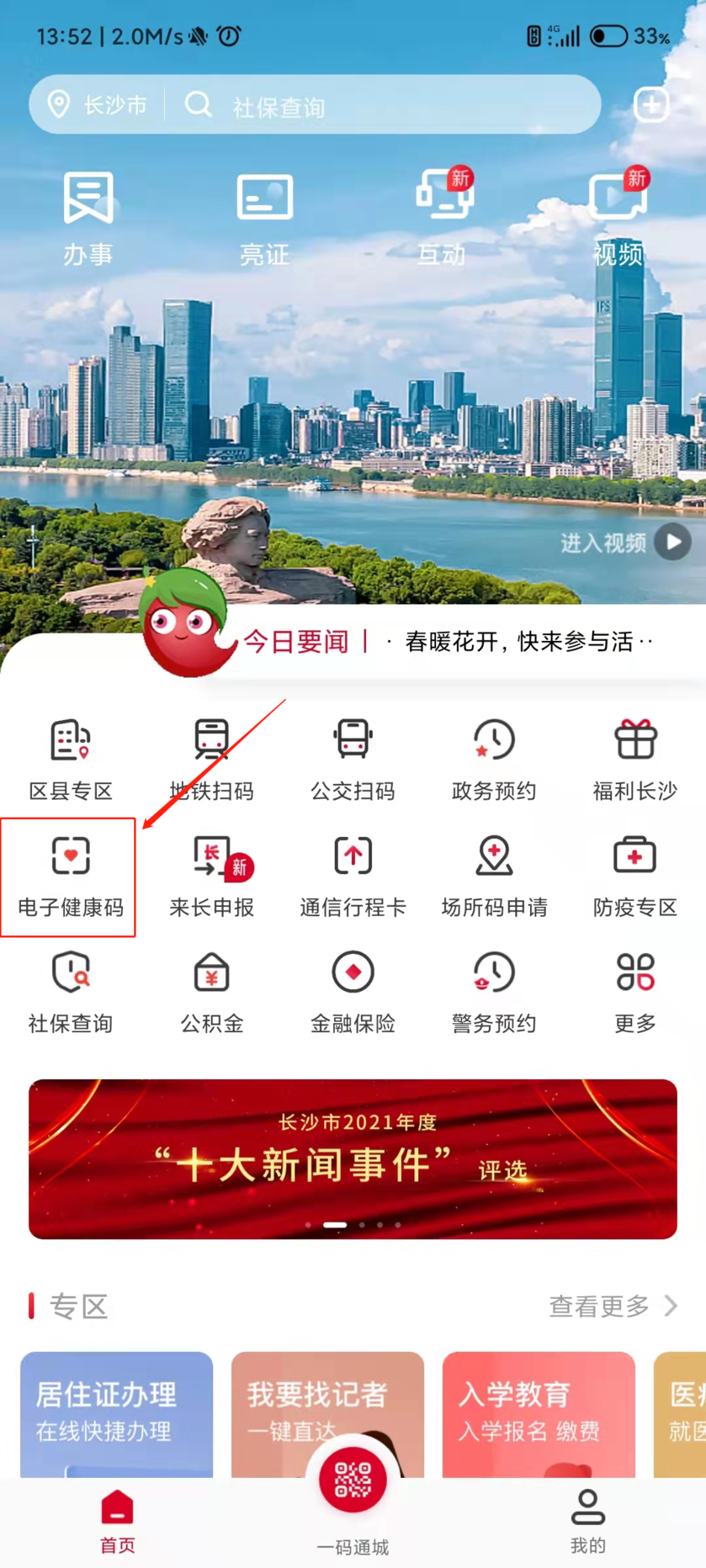Launch 地铁扫码 metro scan
Viewport: 706px width, 1568px height.
pos(211,759)
